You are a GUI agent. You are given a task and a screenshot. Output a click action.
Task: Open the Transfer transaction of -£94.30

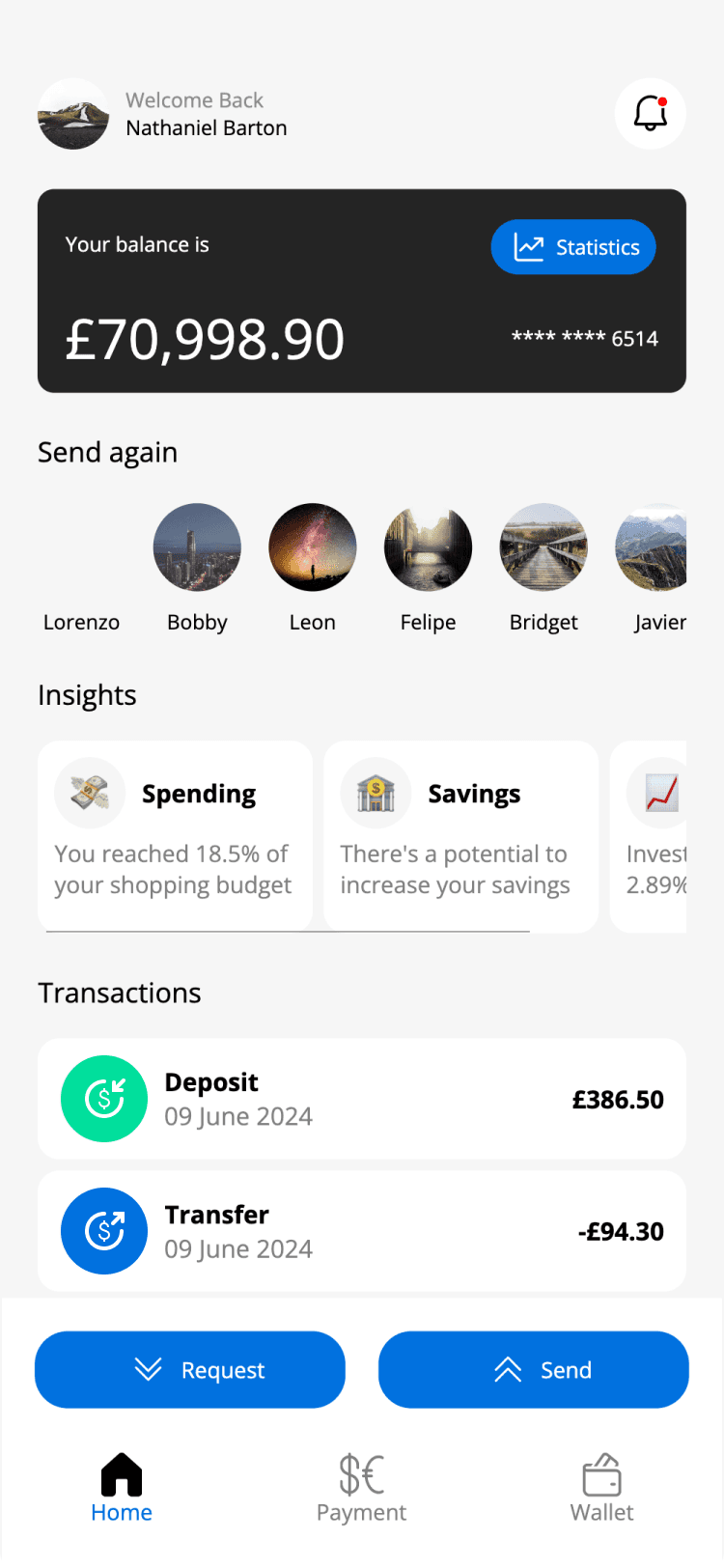pos(362,1231)
